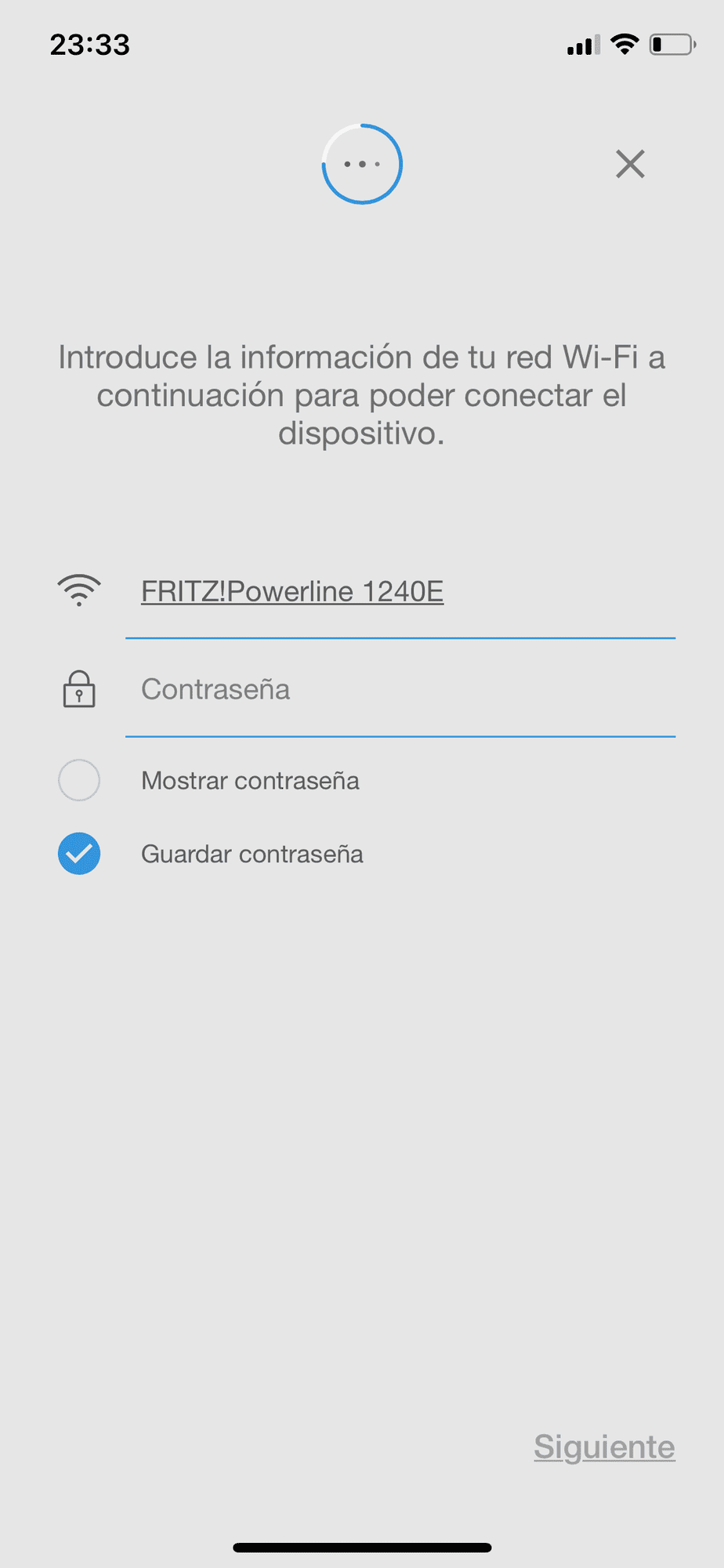This screenshot has height=1568, width=724.
Task: Tap the instruction text about Wi-Fi
Action: pos(361,395)
